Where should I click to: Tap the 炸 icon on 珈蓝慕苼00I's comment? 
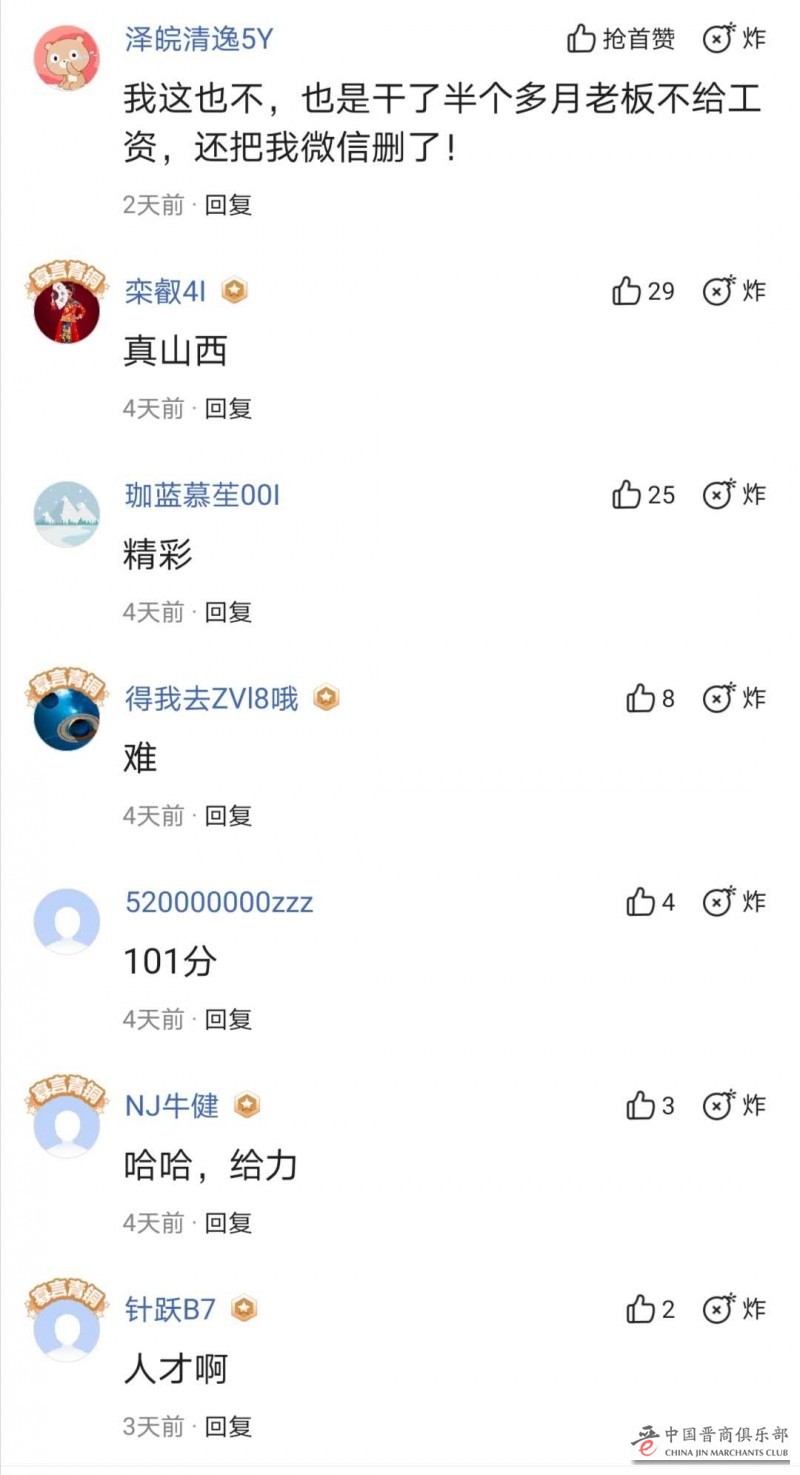point(734,494)
